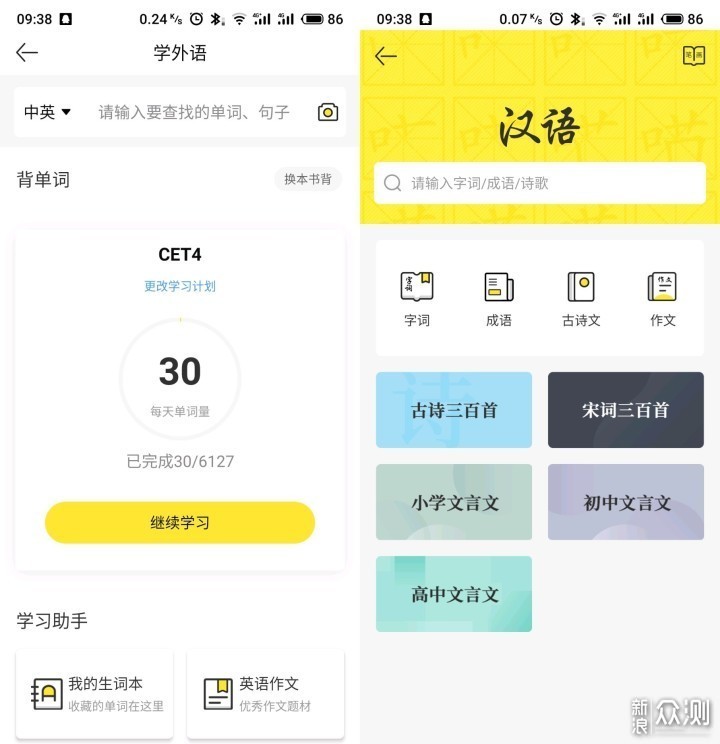Go back from the 学外语 screen
Viewport: 720px width, 744px height.
tap(27, 53)
